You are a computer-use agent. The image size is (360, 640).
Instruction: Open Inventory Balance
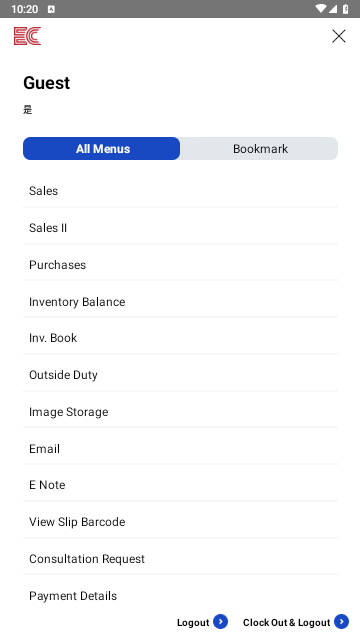pos(180,302)
